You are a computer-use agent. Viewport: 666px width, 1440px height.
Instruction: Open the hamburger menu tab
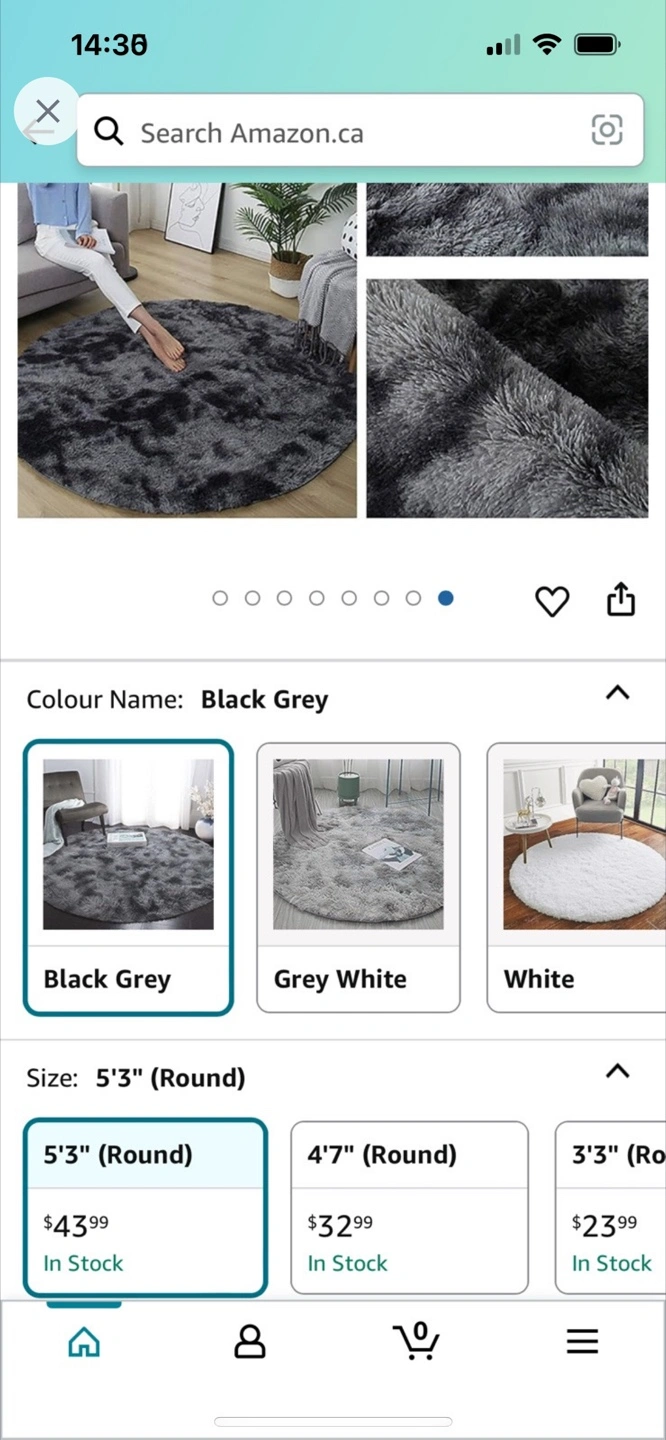click(582, 1342)
